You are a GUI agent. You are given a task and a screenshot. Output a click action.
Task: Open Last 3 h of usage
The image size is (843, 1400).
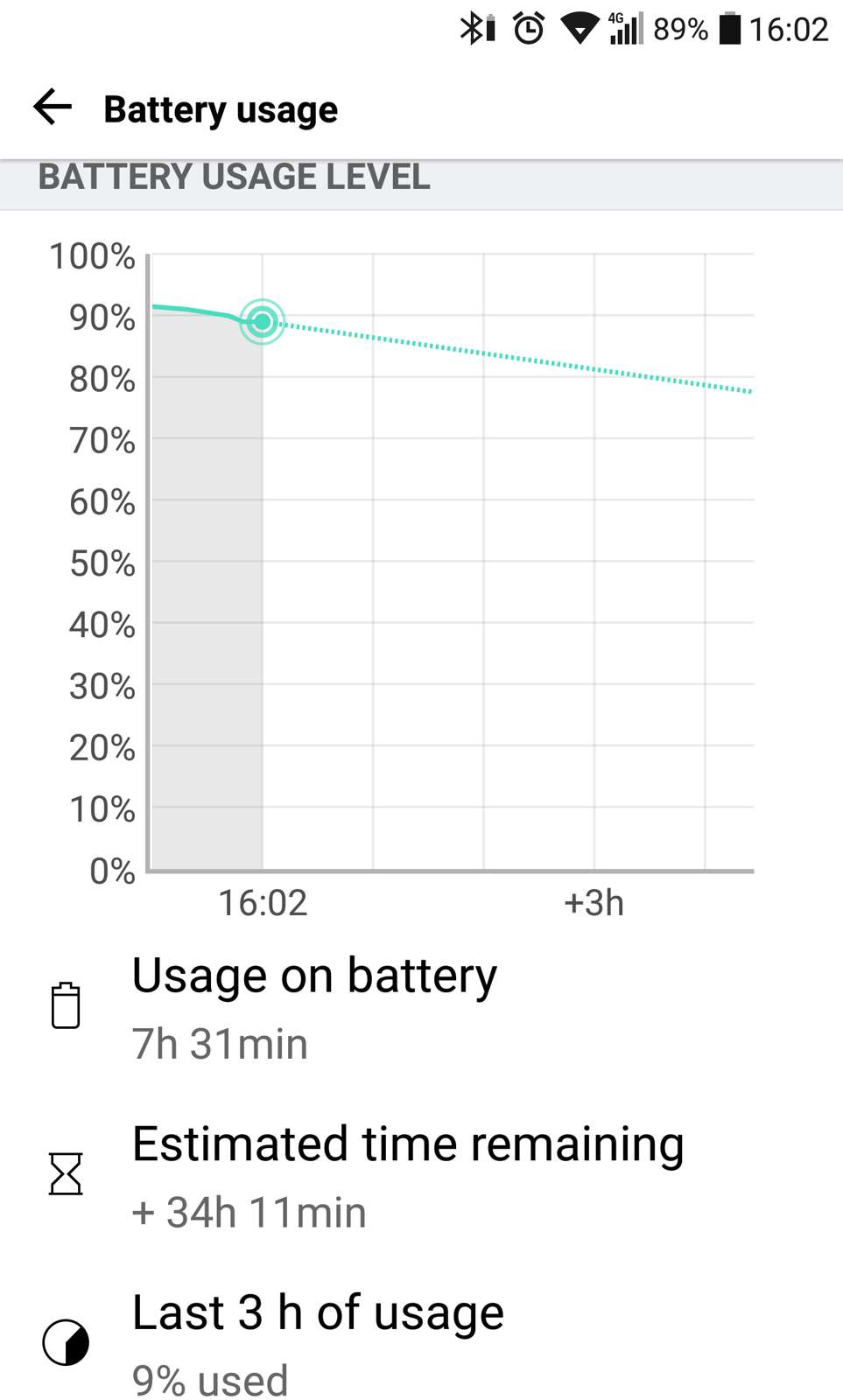(x=421, y=1344)
